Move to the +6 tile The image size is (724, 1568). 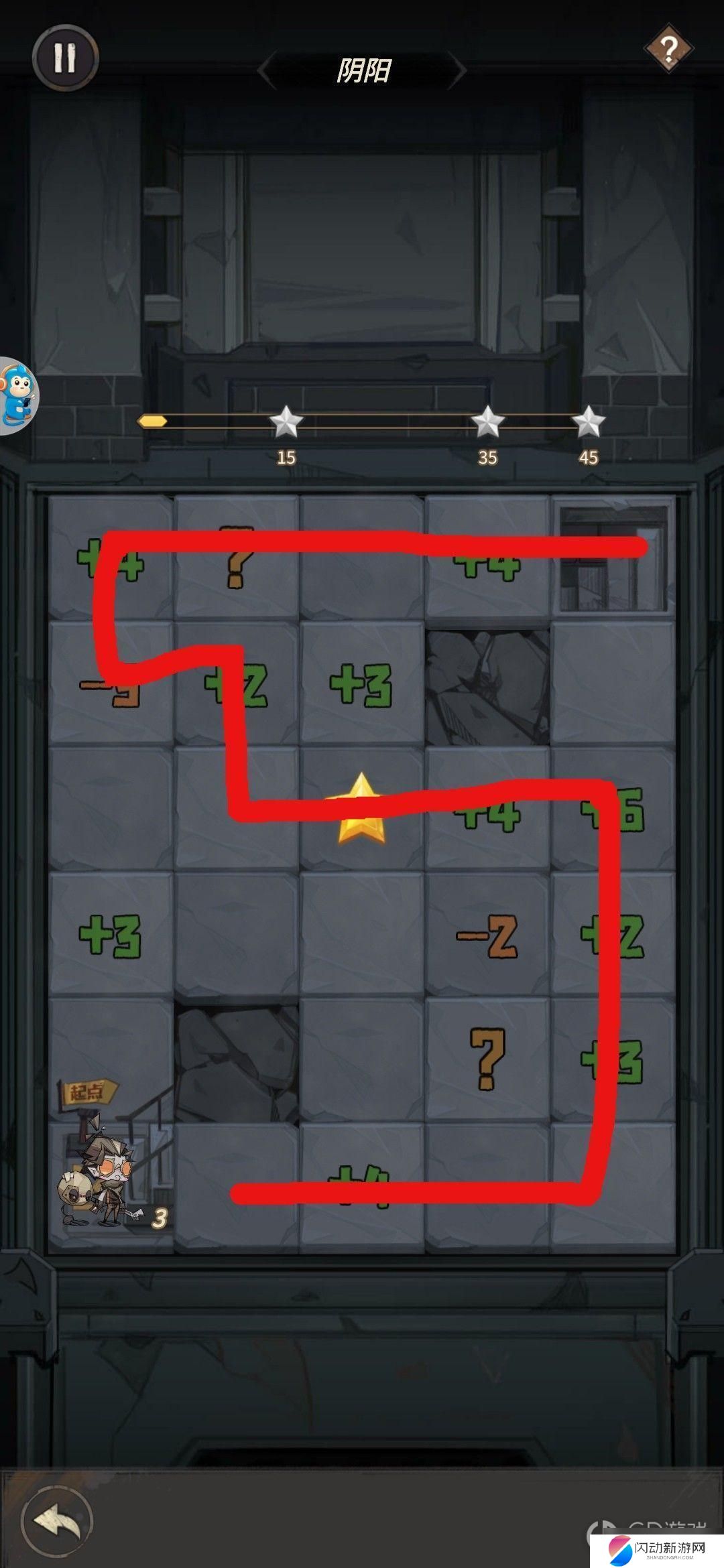click(x=613, y=809)
